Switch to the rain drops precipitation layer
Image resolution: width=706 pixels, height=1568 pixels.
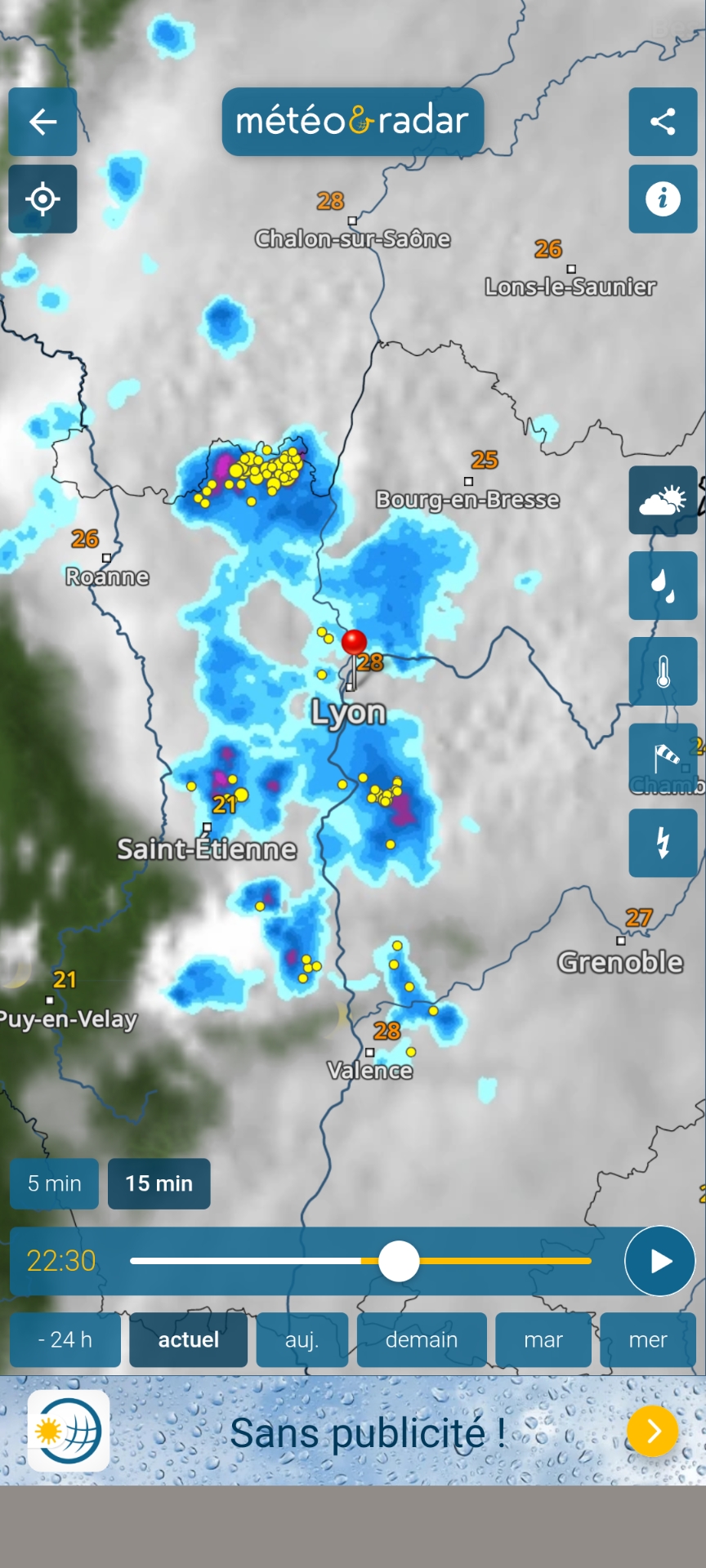[x=663, y=586]
